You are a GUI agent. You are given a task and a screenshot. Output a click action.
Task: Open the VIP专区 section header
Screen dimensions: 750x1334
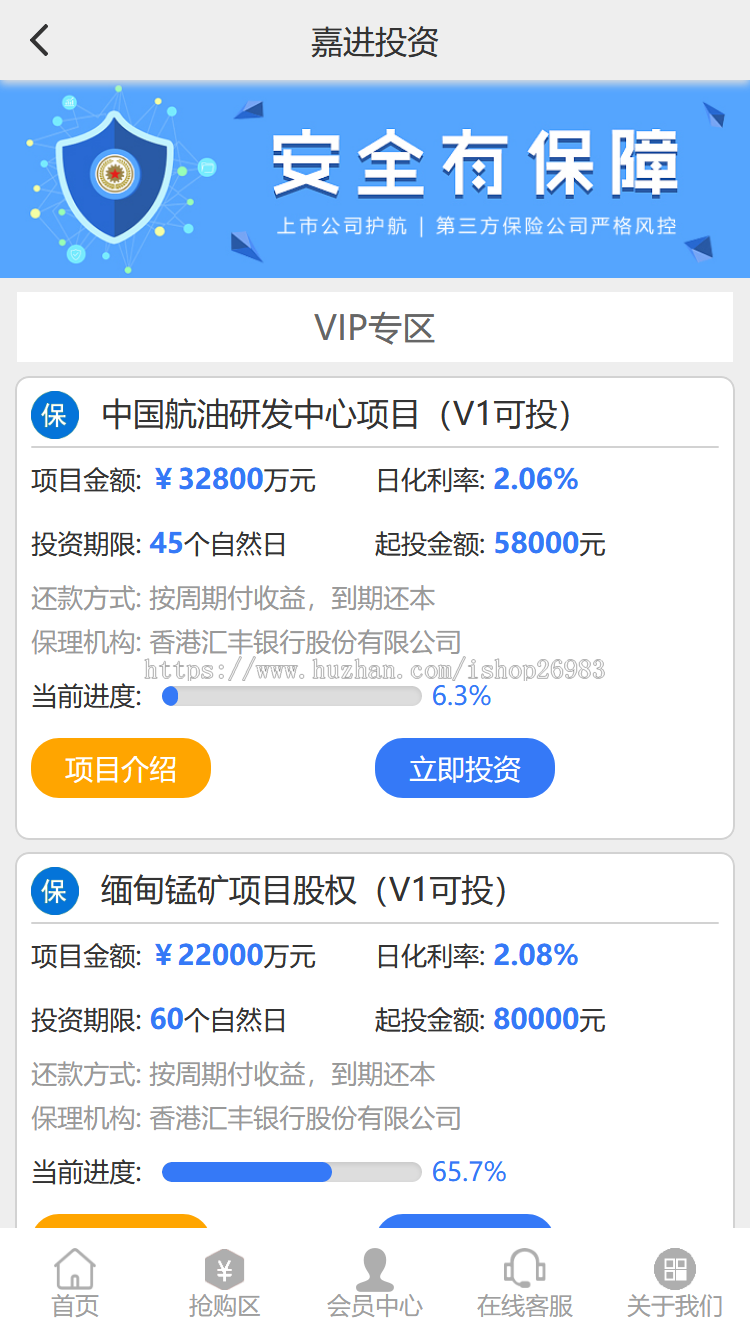click(x=375, y=326)
